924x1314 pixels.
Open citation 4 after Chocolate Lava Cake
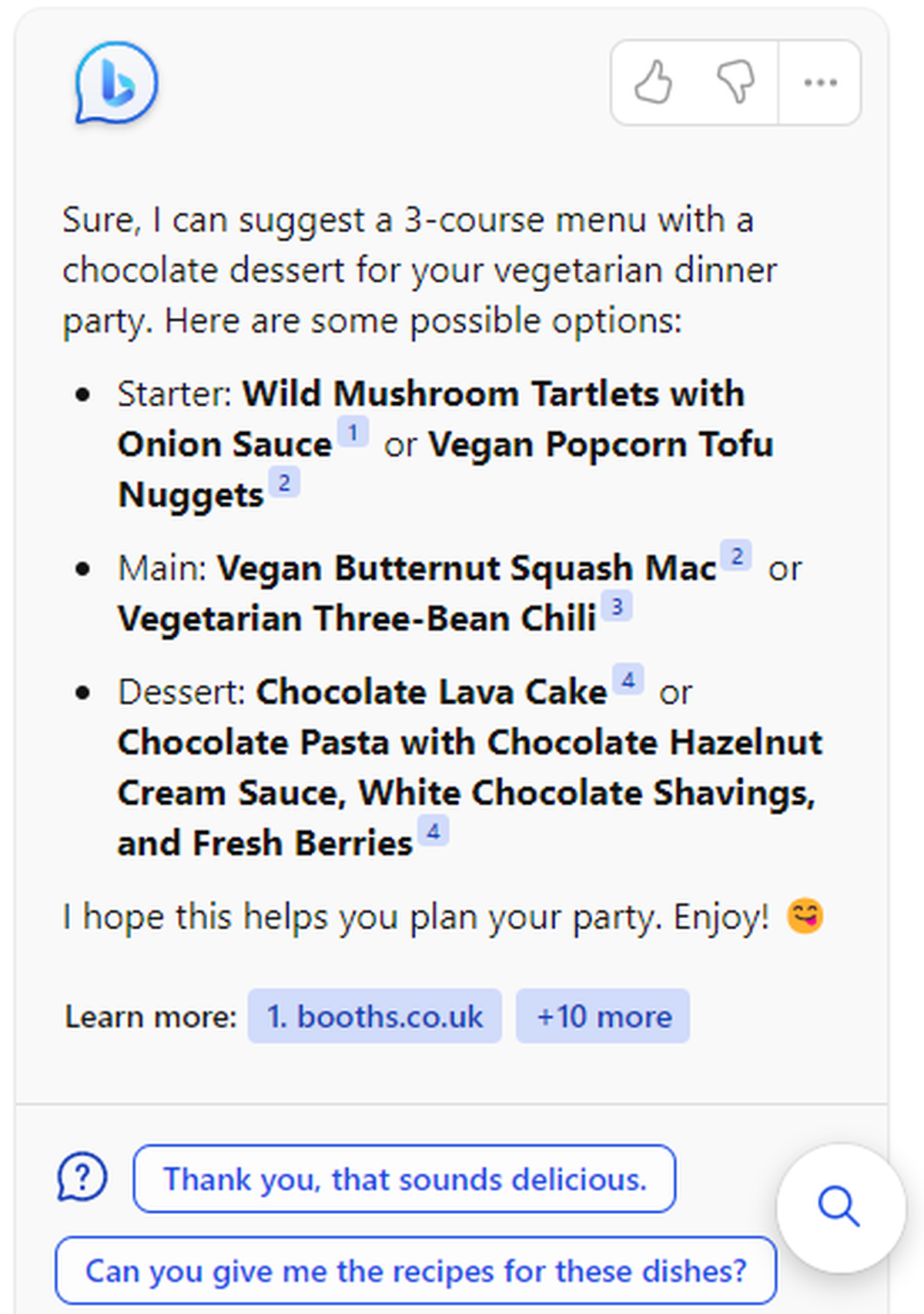(x=628, y=680)
